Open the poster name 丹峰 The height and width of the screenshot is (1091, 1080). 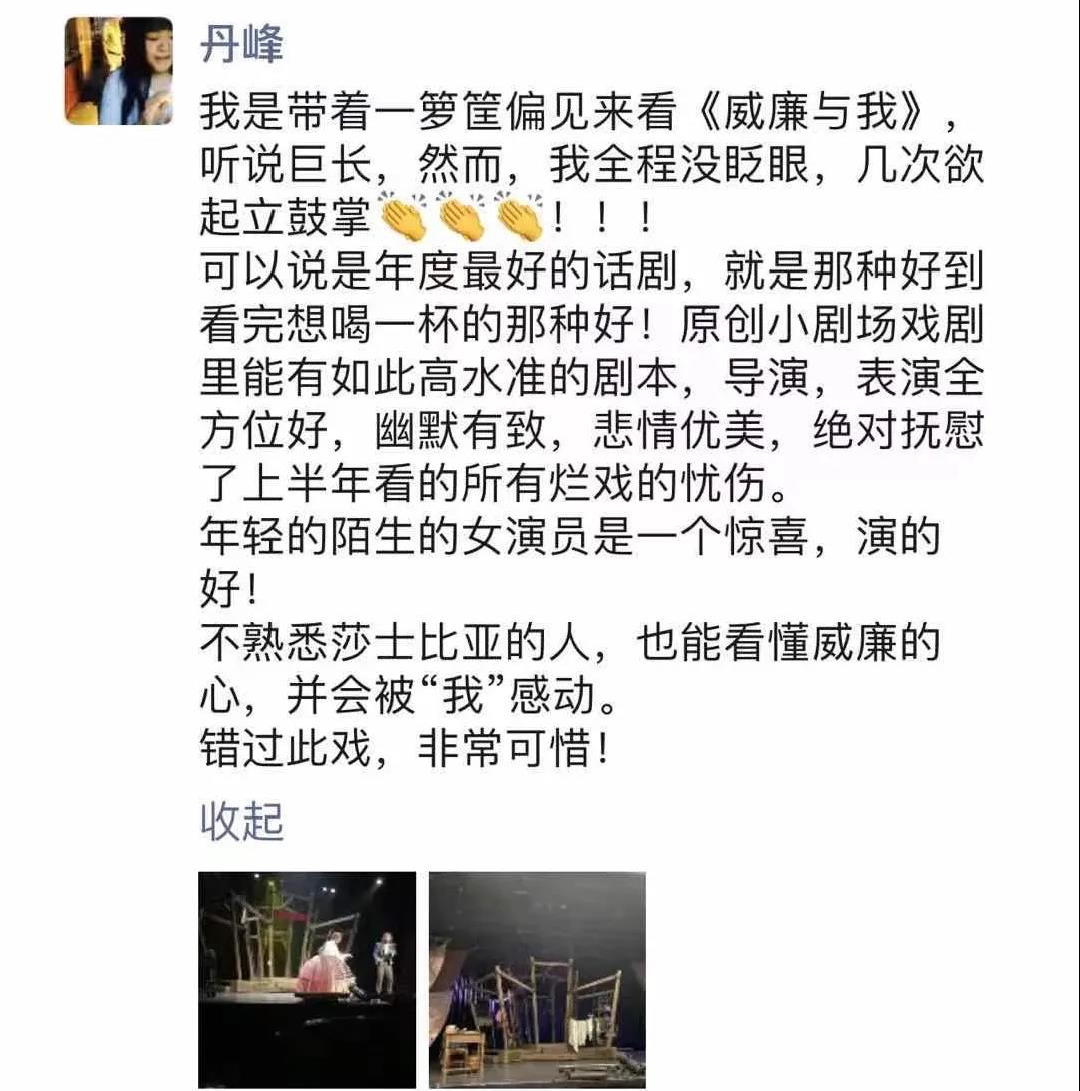coord(241,46)
